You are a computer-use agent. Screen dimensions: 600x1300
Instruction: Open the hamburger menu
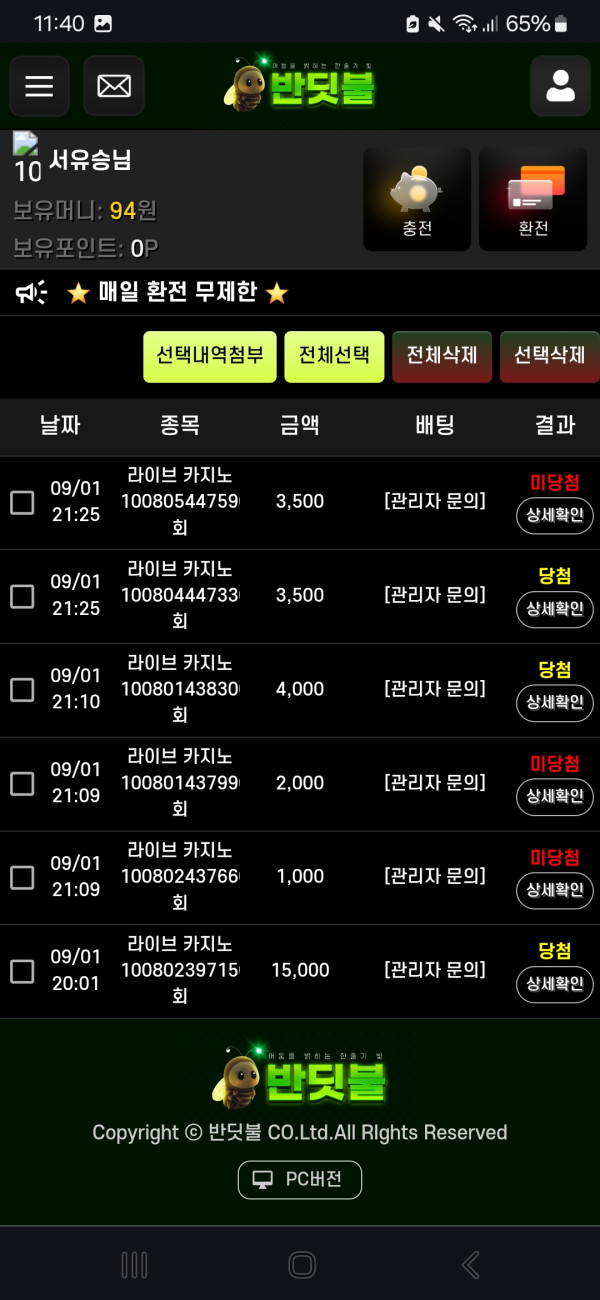pos(39,86)
